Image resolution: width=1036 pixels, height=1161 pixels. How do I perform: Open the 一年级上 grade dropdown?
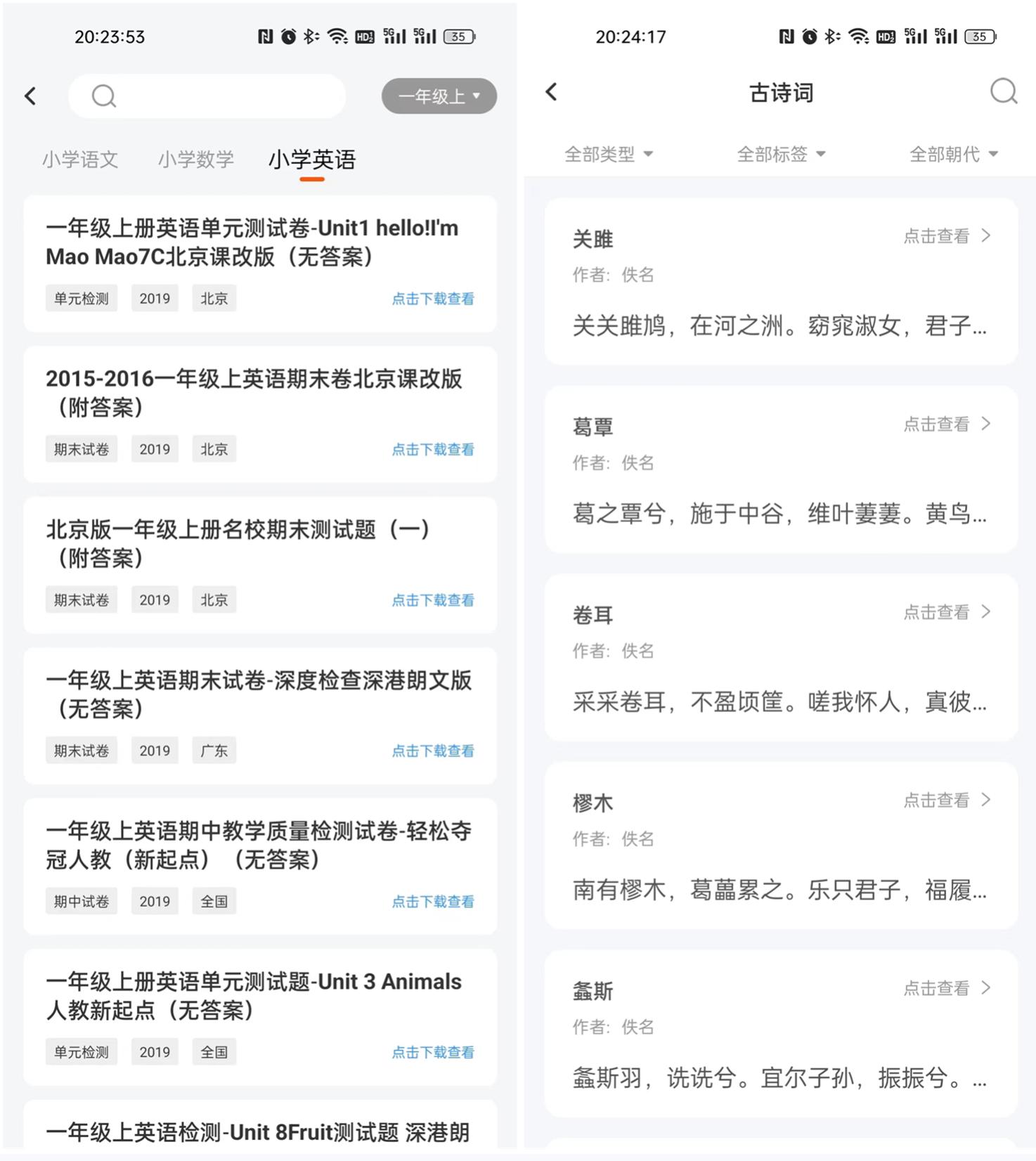[438, 96]
